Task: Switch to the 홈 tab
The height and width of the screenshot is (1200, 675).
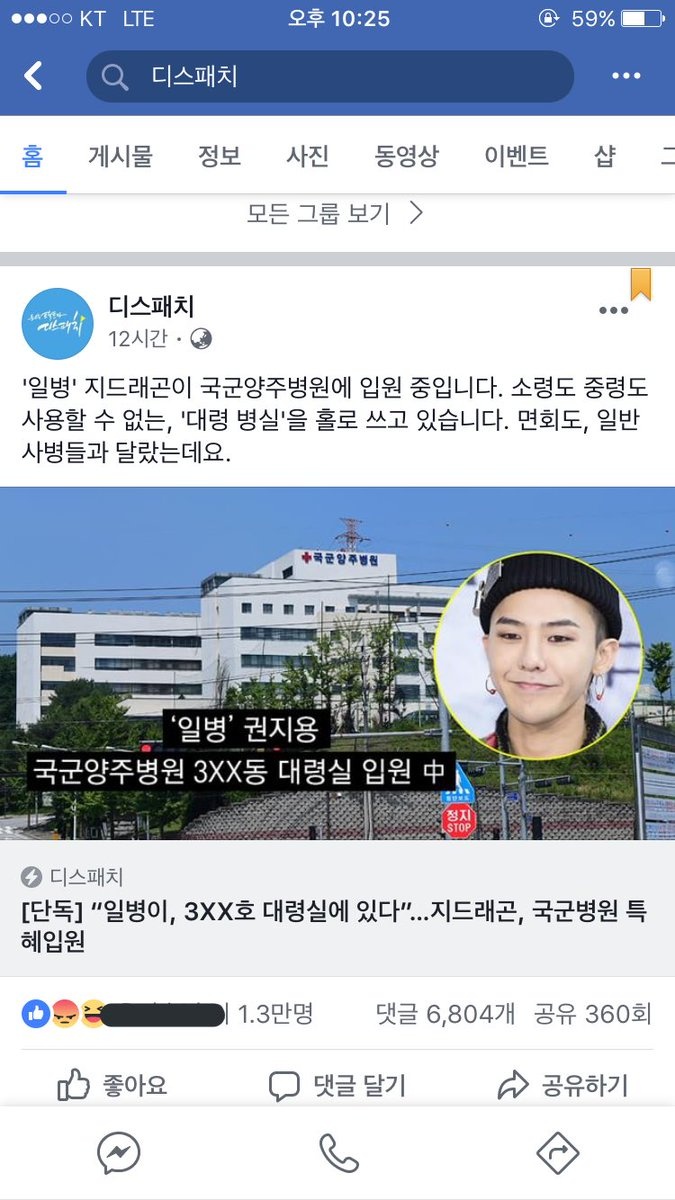Action: [x=33, y=156]
